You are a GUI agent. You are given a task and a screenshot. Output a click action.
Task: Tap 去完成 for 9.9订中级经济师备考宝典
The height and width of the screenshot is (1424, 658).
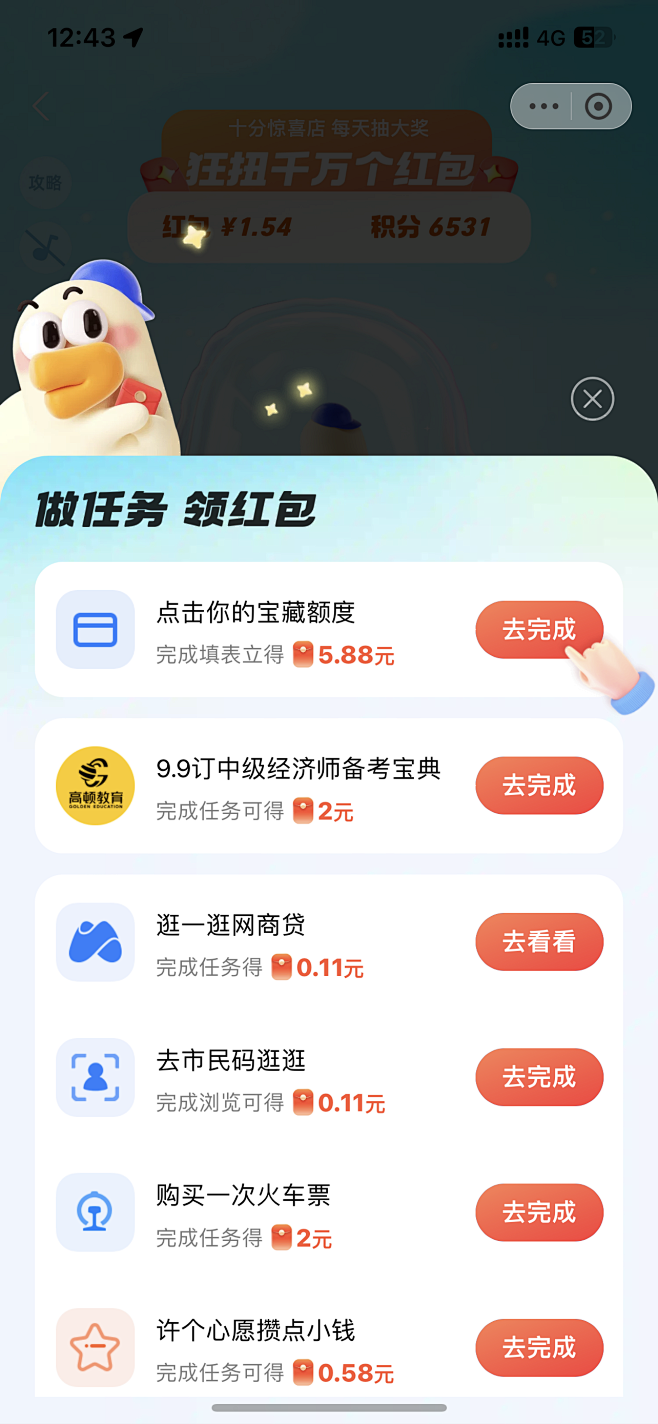pos(539,786)
